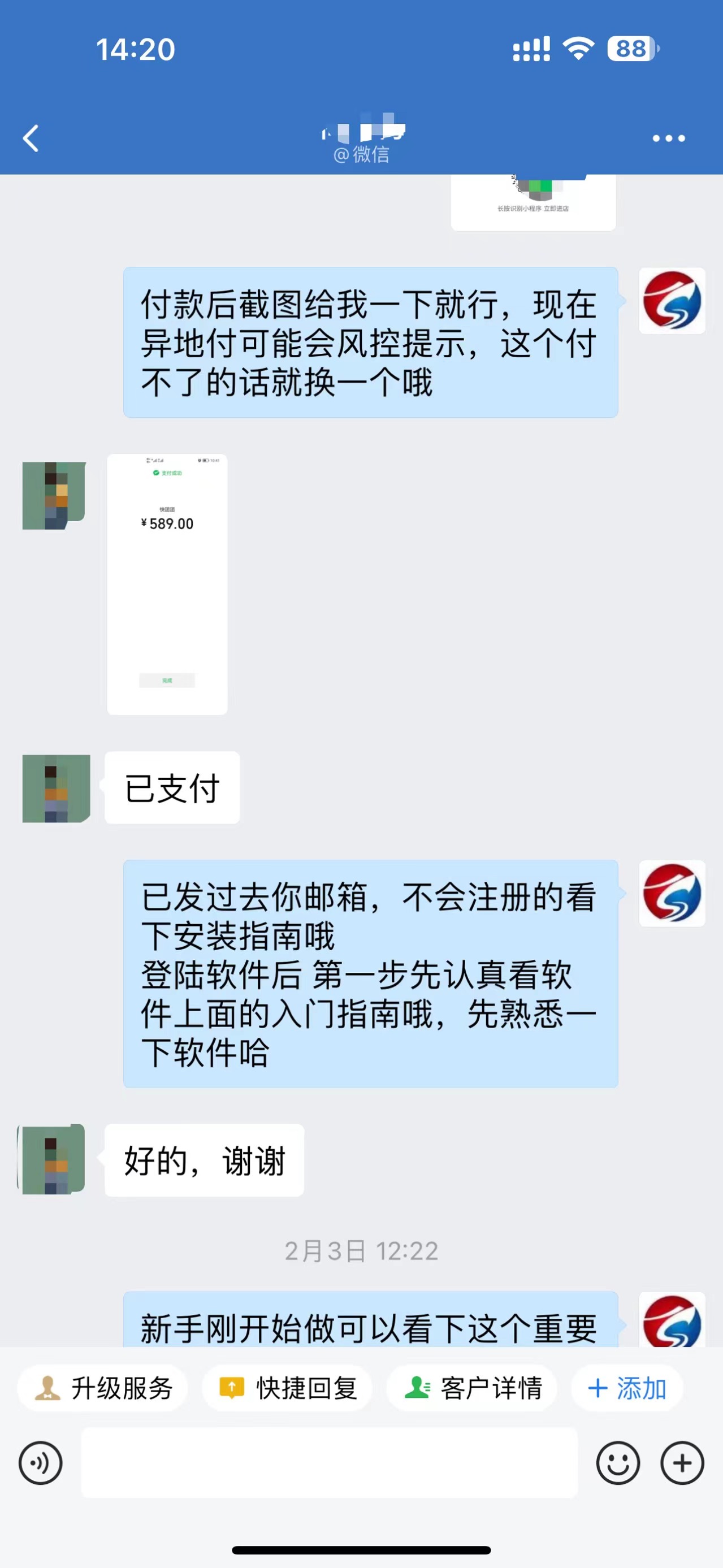Tap the 添加 add button
Viewport: 723px width, 1568px height.
click(627, 1388)
